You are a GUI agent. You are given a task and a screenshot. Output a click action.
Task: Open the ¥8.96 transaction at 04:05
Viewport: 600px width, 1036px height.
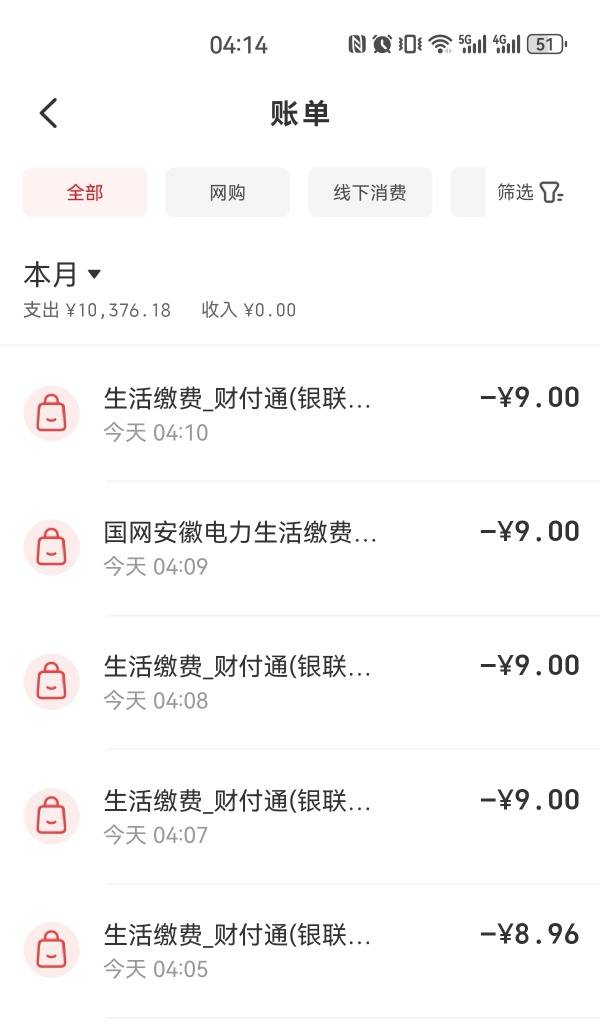(x=300, y=951)
